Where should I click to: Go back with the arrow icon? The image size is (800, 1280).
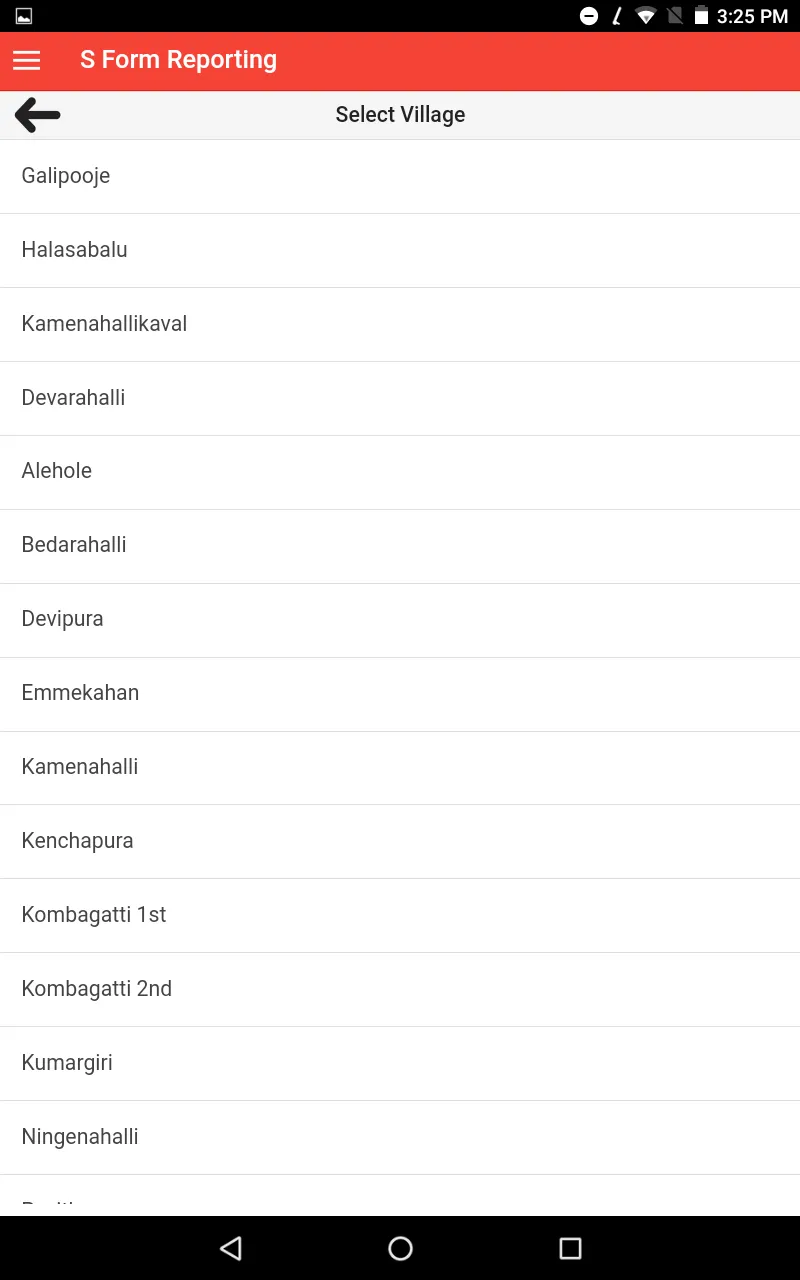[x=38, y=115]
